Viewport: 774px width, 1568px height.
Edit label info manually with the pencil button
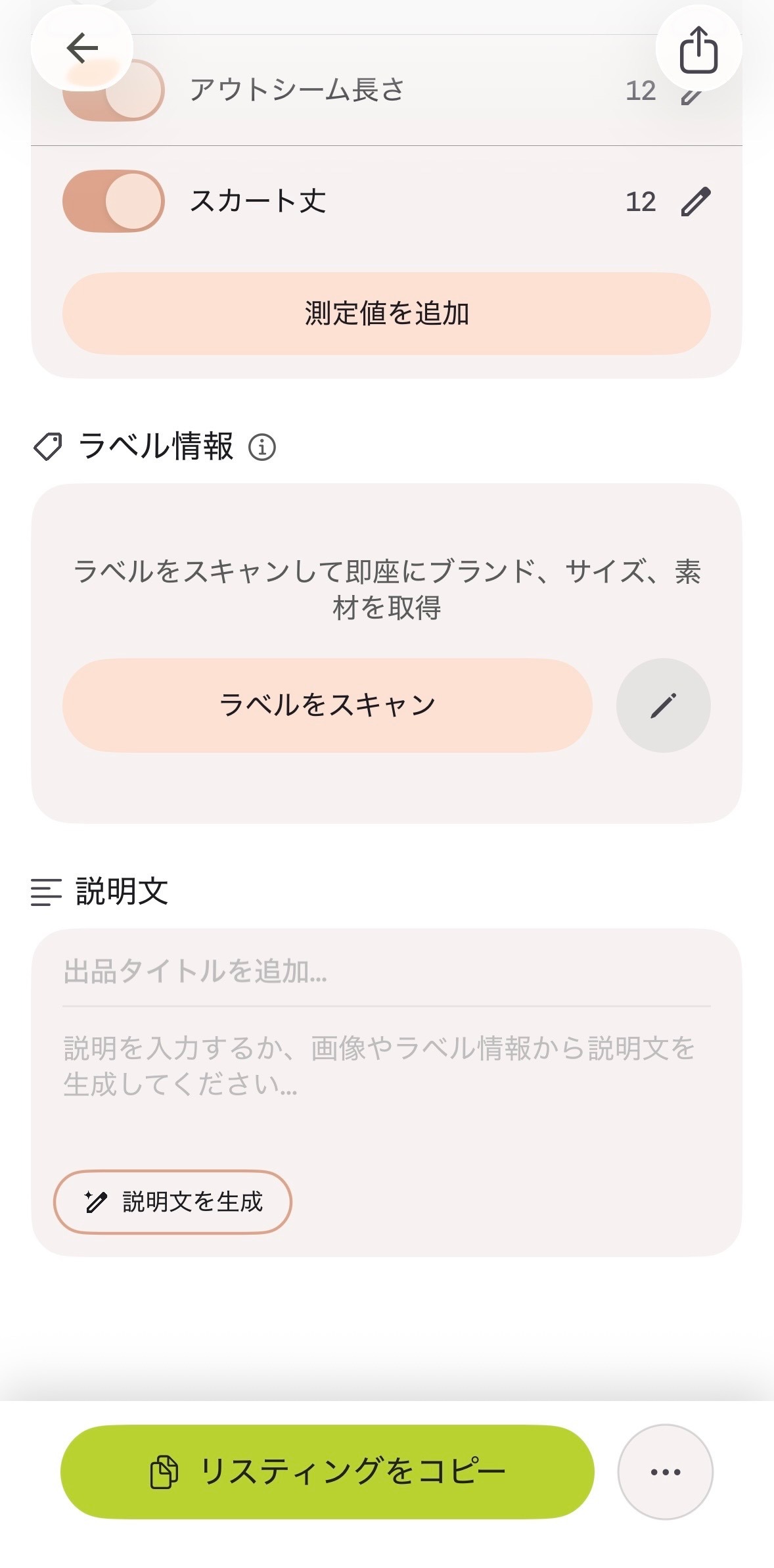pyautogui.click(x=663, y=705)
